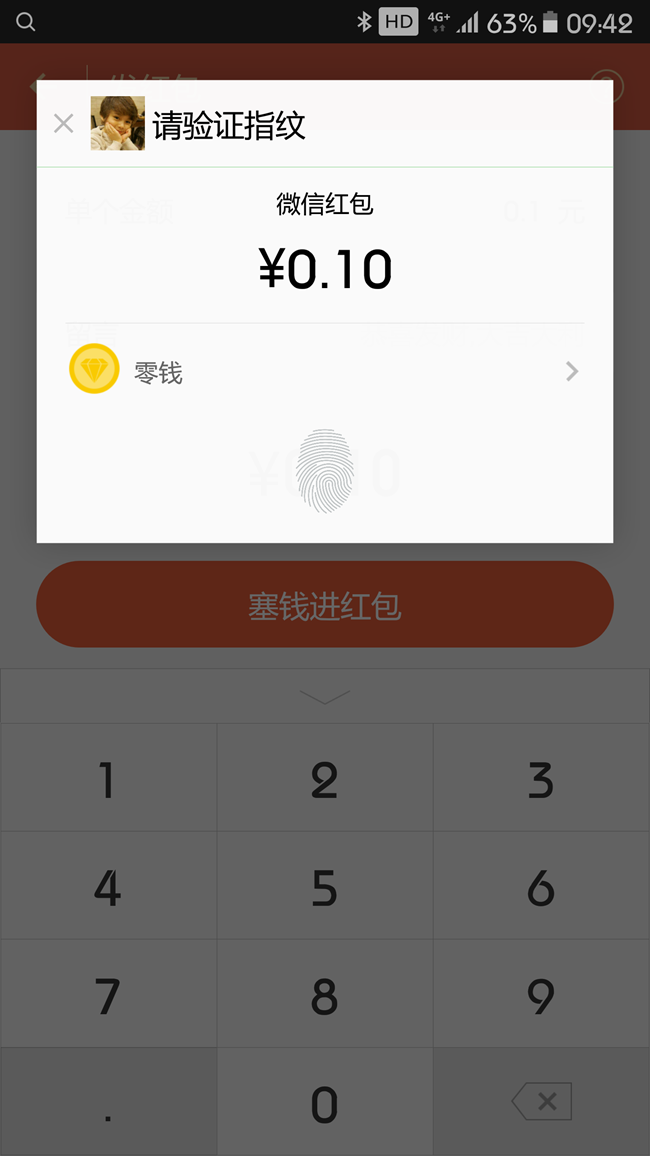Tap the decimal point key

(108, 1102)
